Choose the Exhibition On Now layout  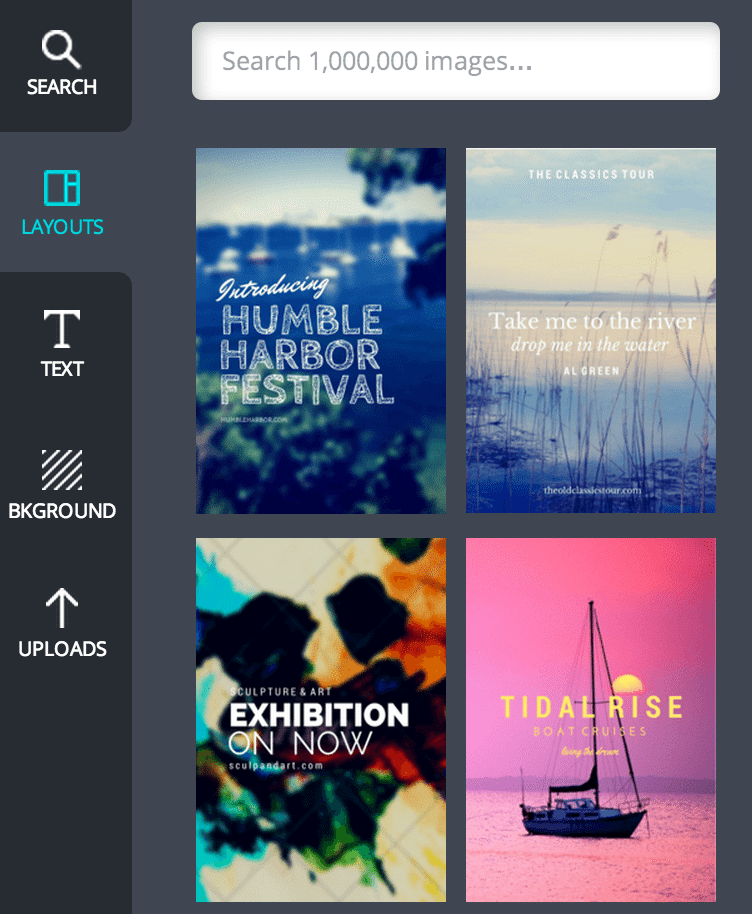[320, 720]
